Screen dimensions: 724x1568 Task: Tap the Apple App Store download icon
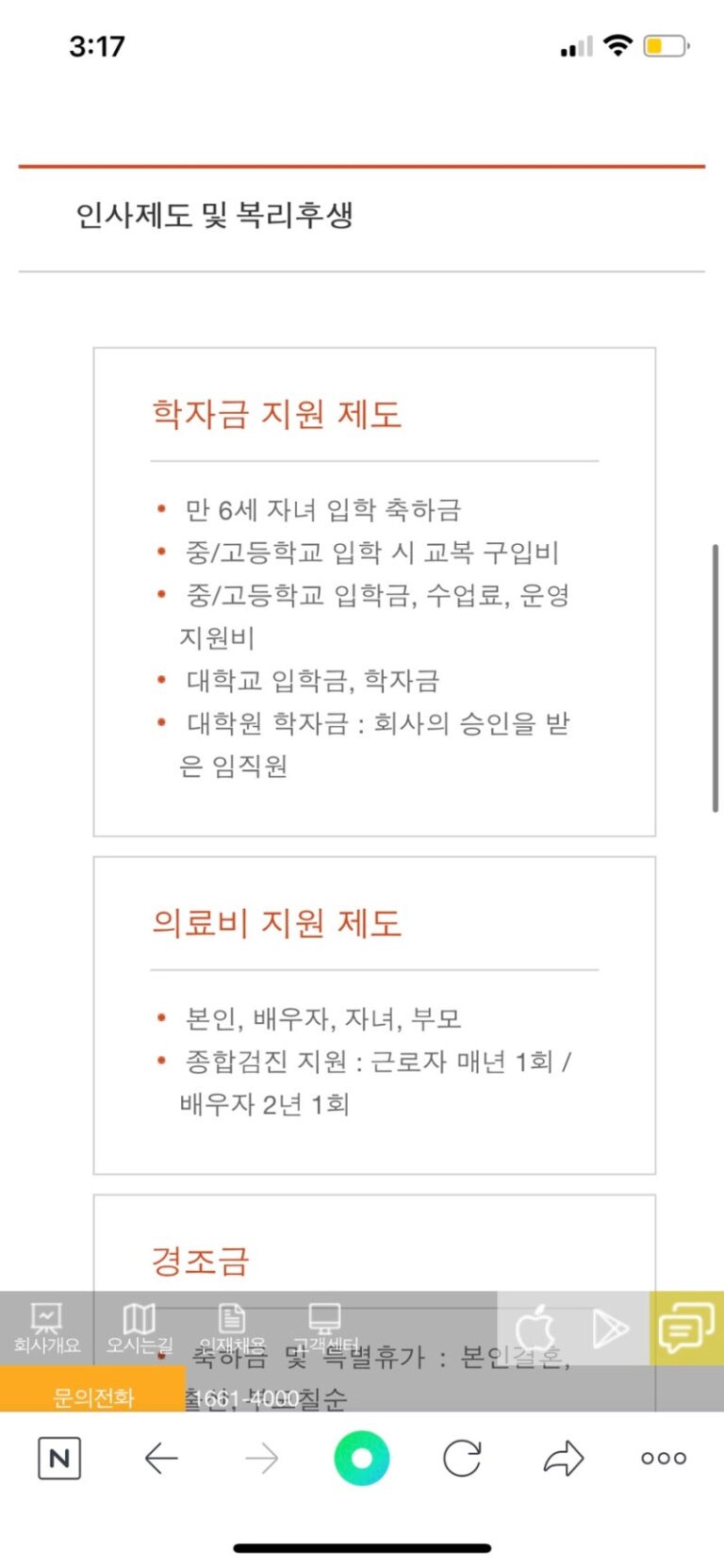click(x=536, y=1329)
